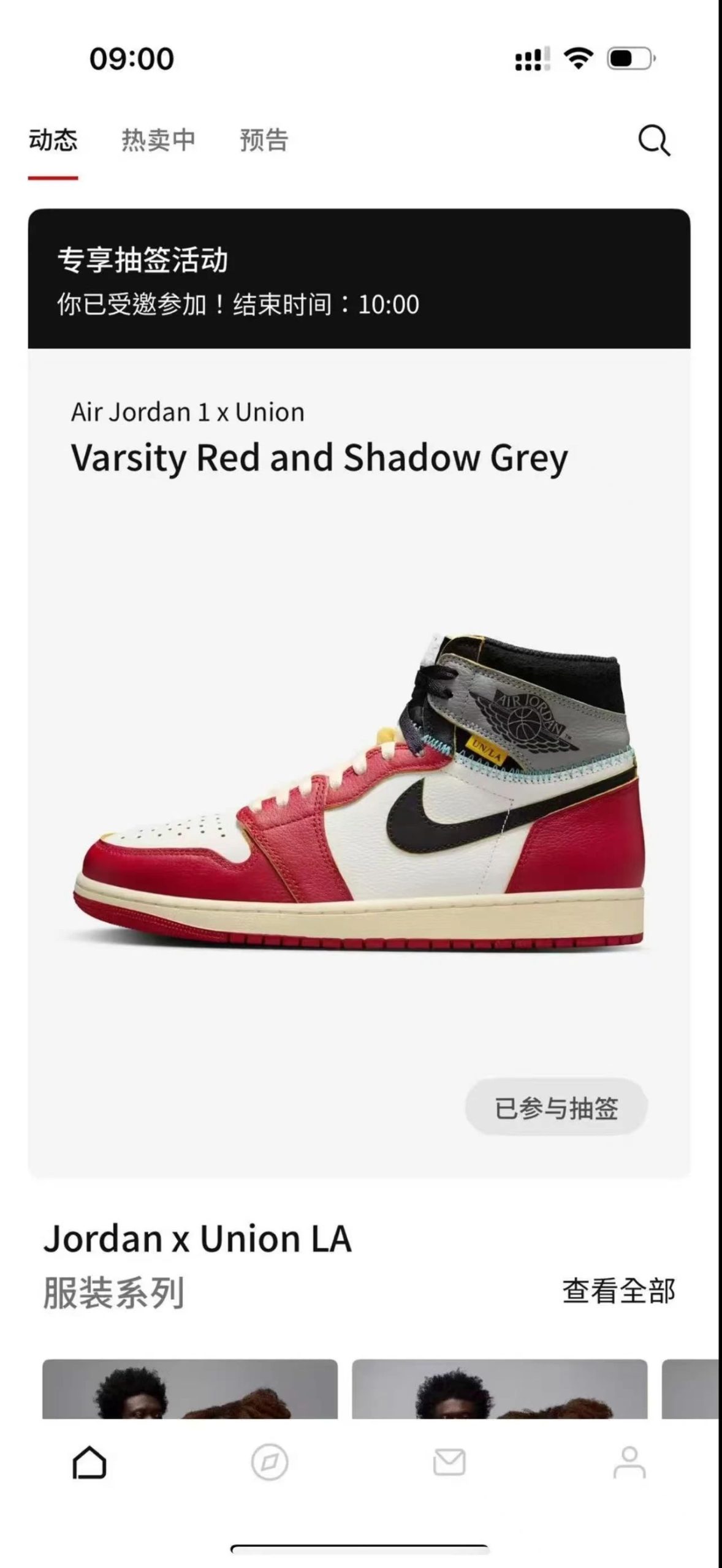Tap the 已参与抽签 button

(556, 1108)
